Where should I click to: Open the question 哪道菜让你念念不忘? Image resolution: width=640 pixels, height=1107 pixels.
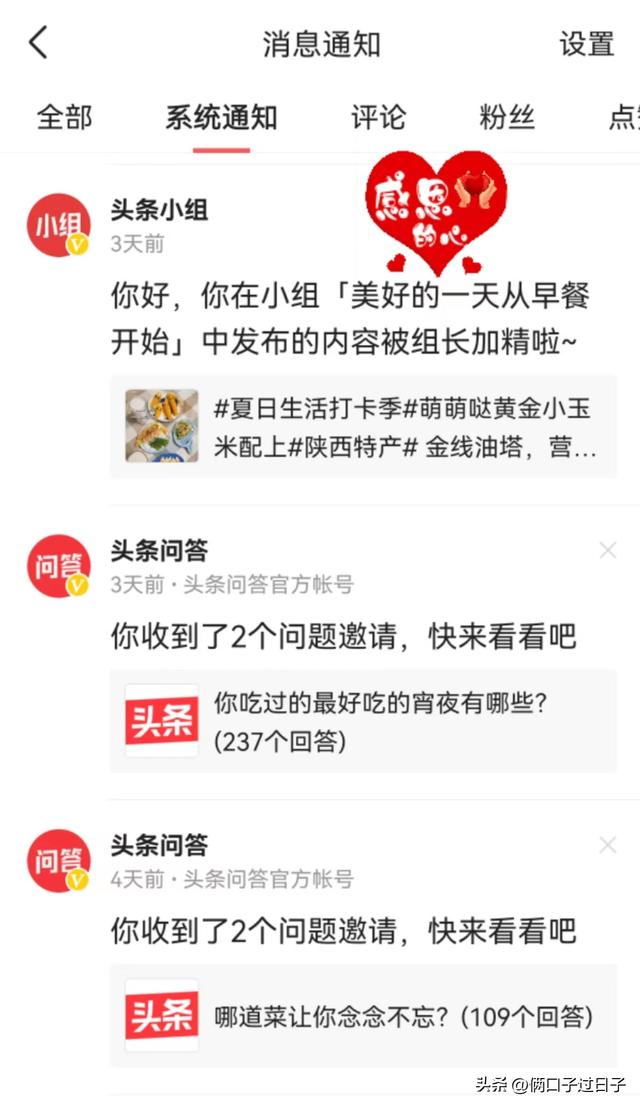pos(363,1016)
